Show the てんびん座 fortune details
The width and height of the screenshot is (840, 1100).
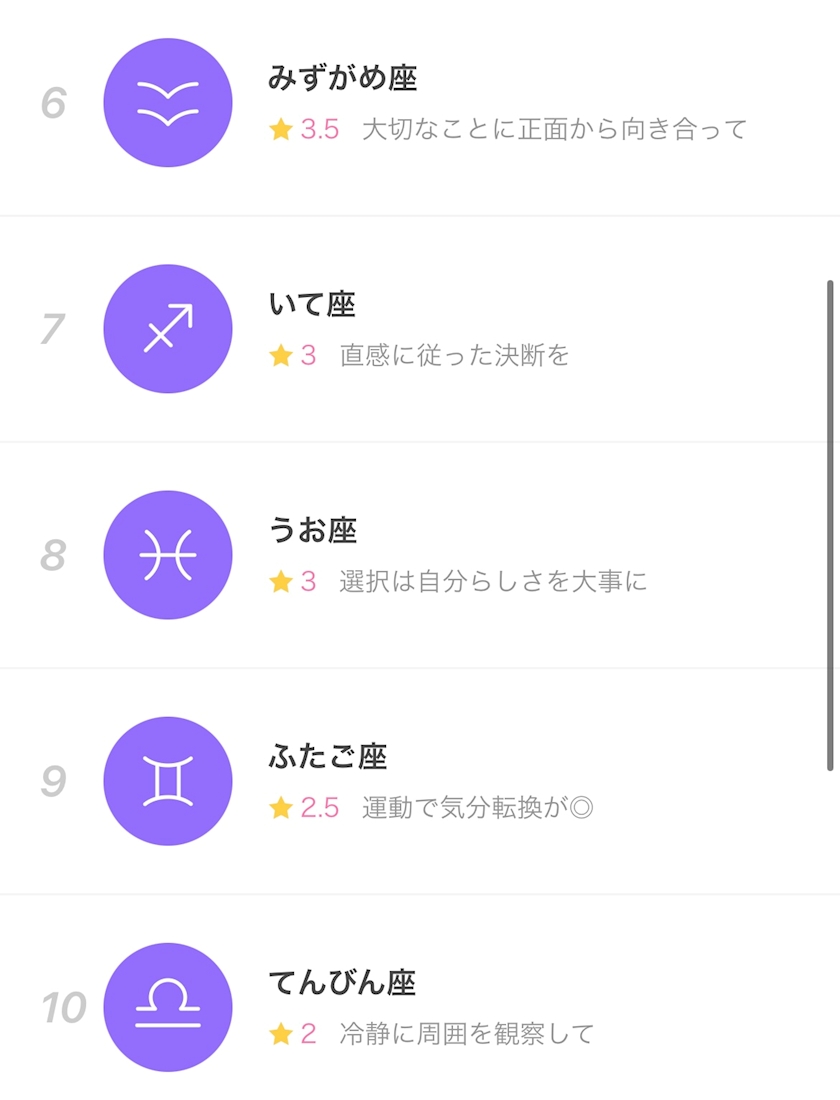tap(420, 1007)
